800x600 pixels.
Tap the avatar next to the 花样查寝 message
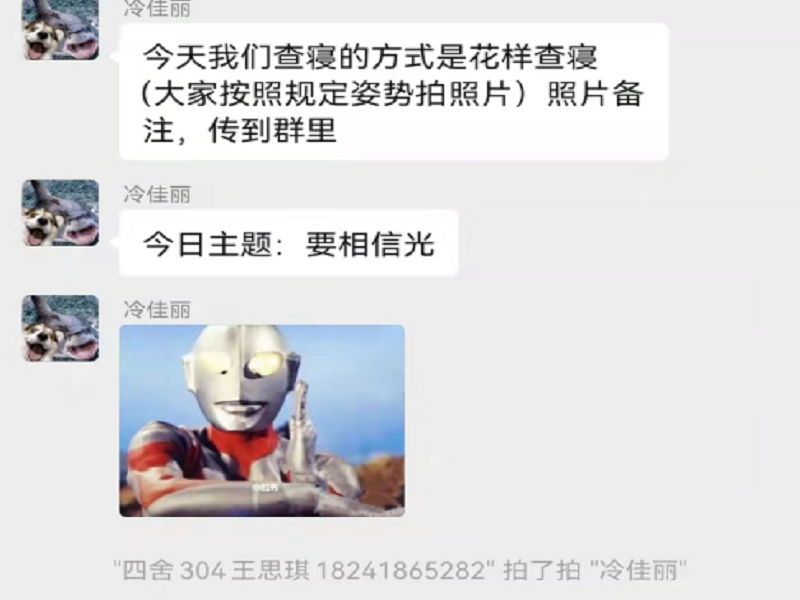[60, 30]
